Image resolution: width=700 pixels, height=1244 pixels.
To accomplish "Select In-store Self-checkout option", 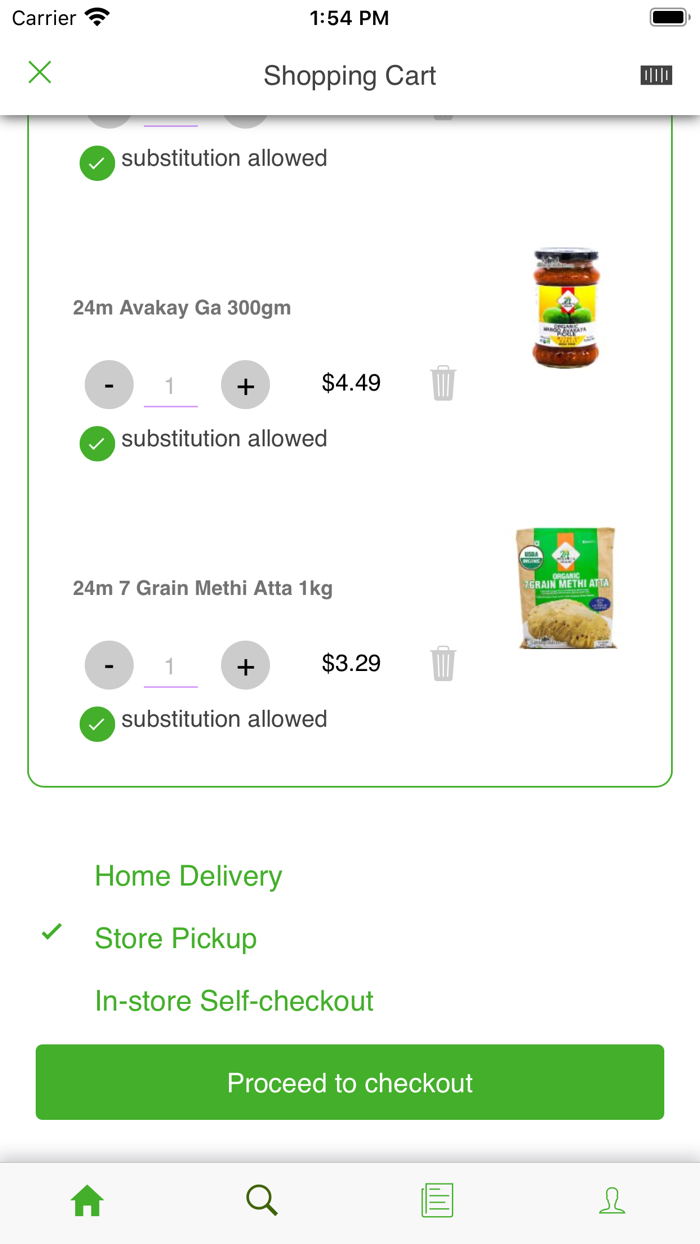I will tap(234, 1001).
